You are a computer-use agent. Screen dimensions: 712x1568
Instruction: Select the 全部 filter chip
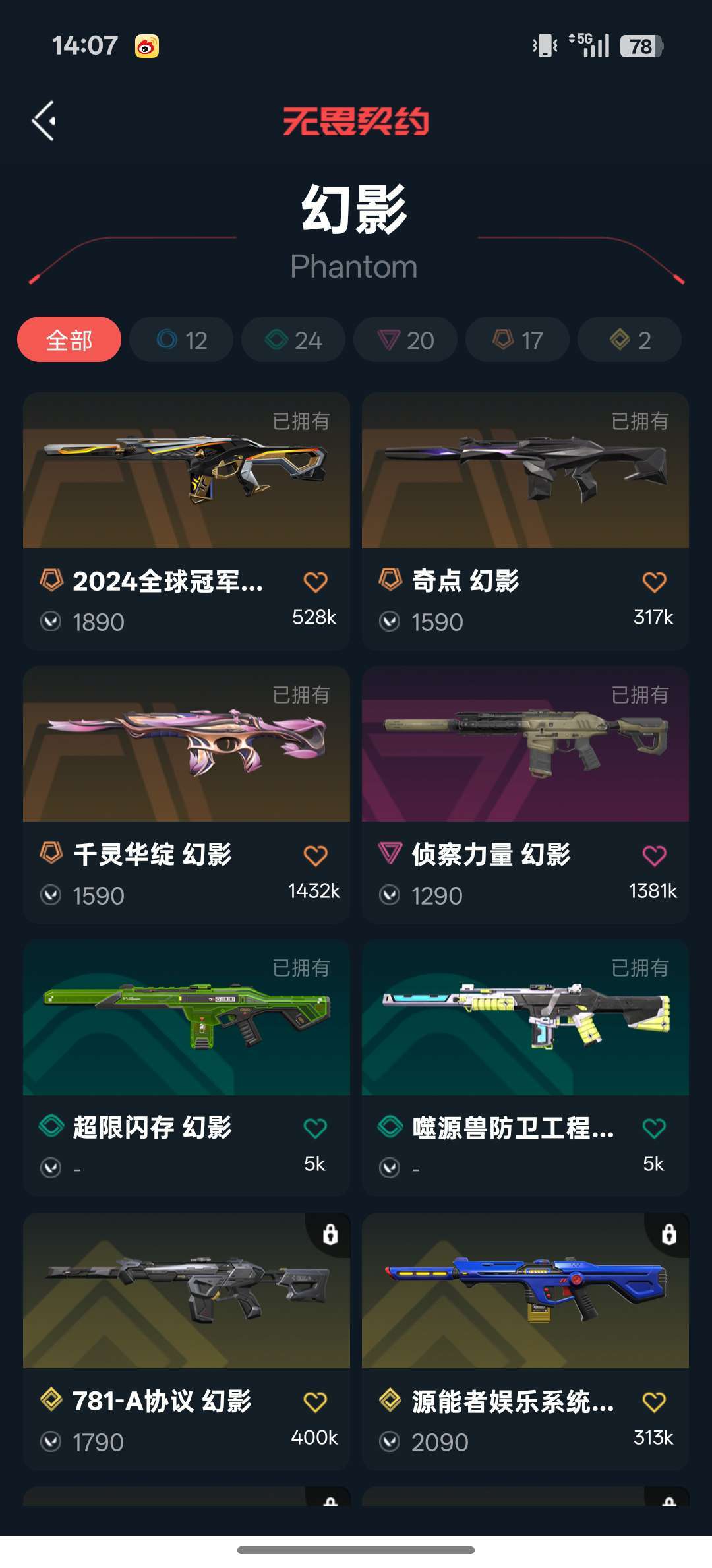click(x=69, y=340)
